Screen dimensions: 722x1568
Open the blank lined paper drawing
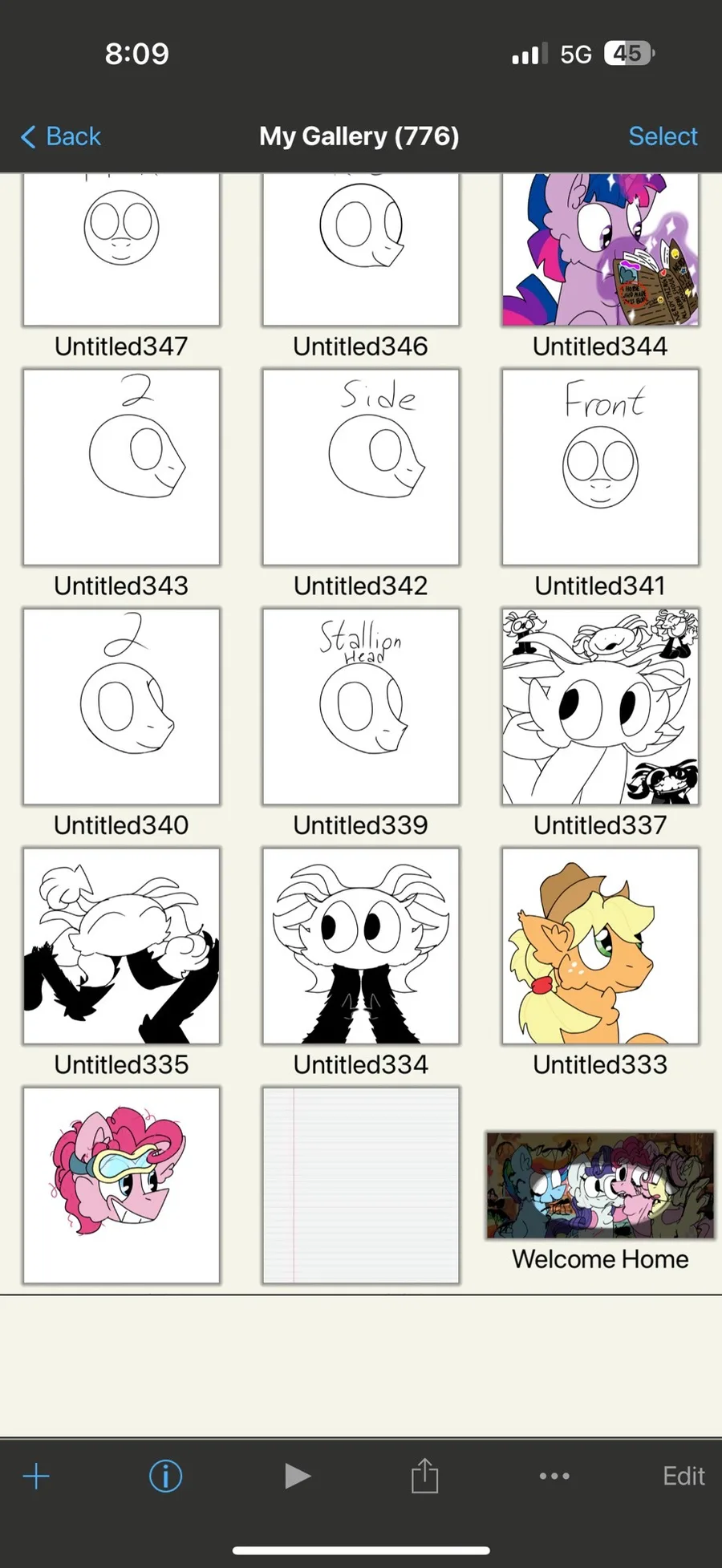[361, 1185]
